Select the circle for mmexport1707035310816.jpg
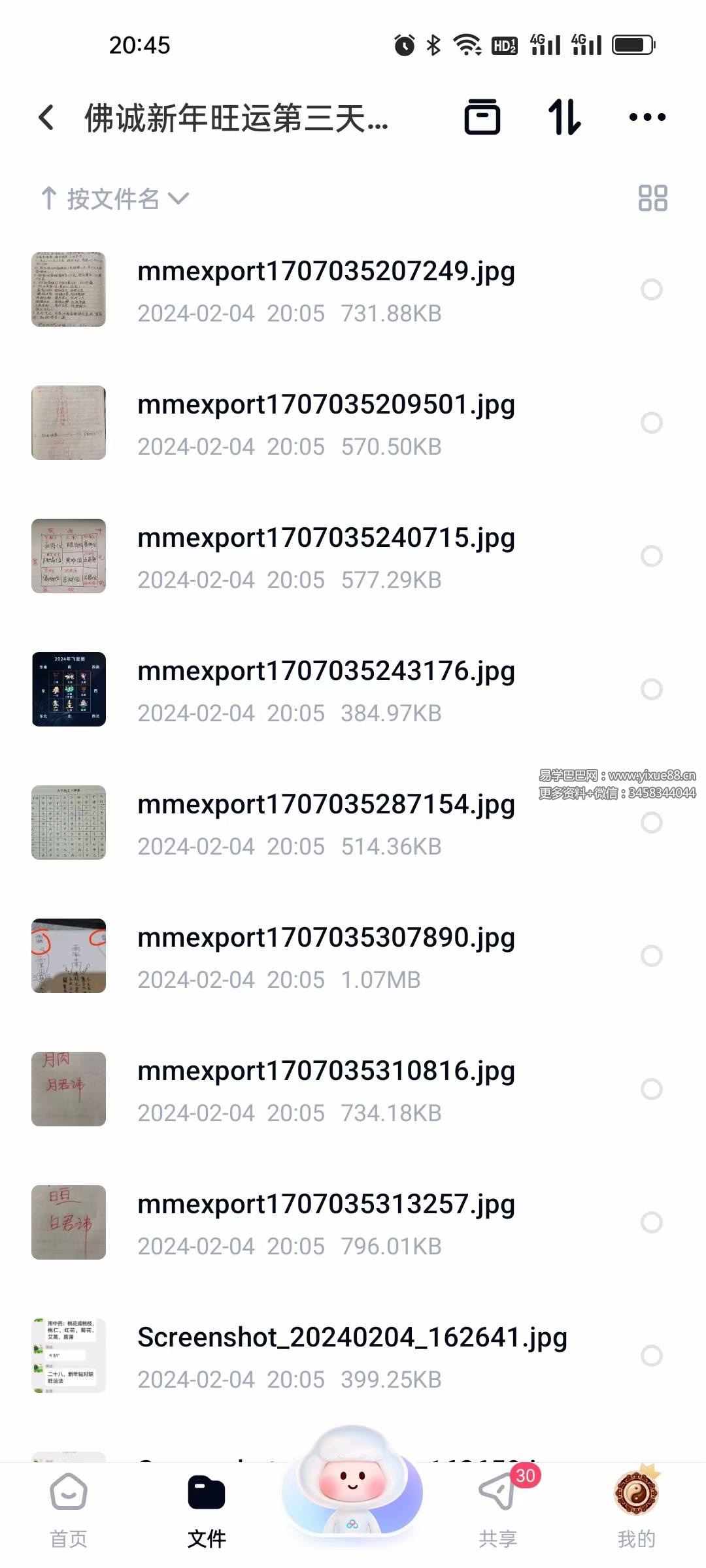706x1568 pixels. (652, 1089)
